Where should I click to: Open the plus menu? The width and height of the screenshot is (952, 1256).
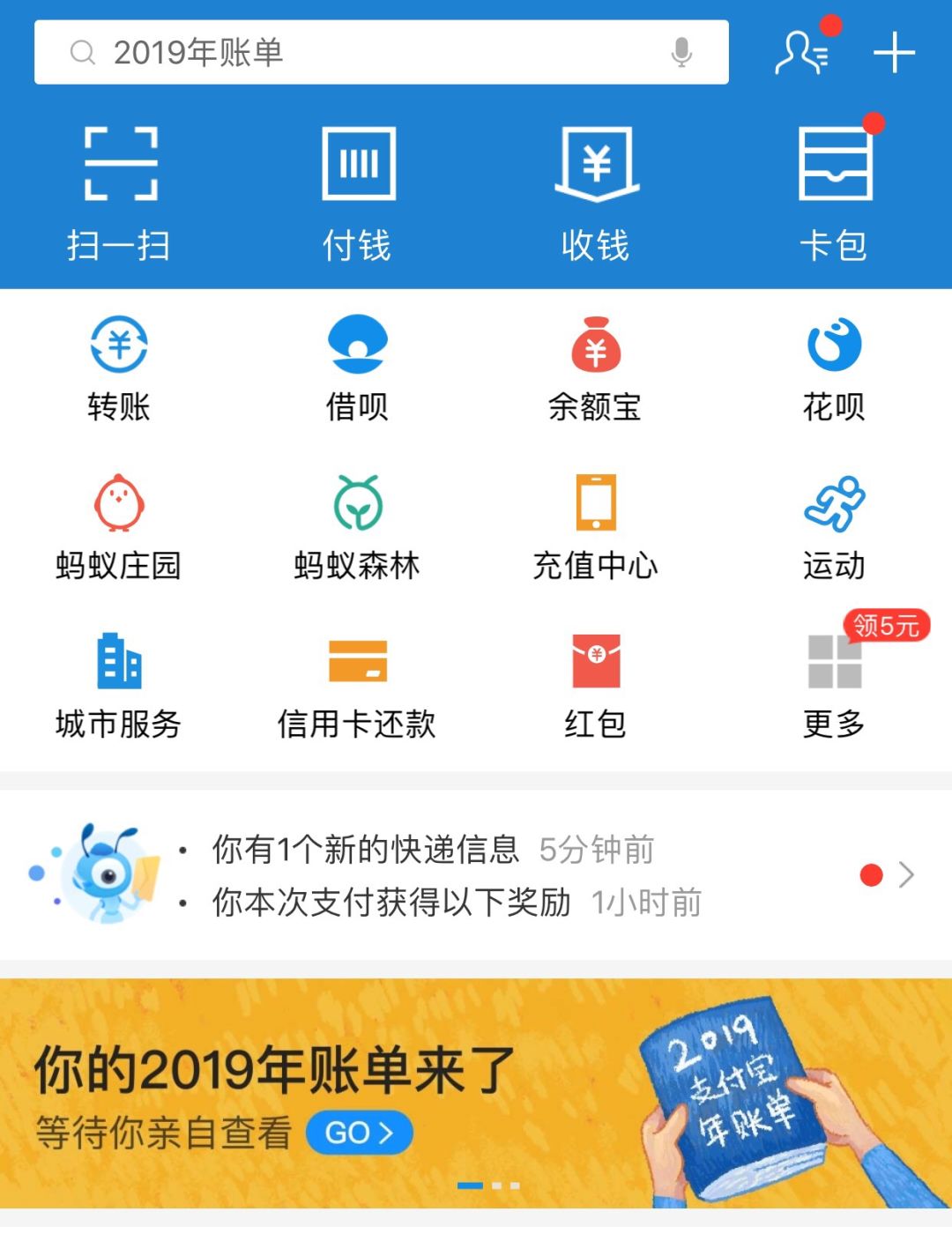(894, 52)
